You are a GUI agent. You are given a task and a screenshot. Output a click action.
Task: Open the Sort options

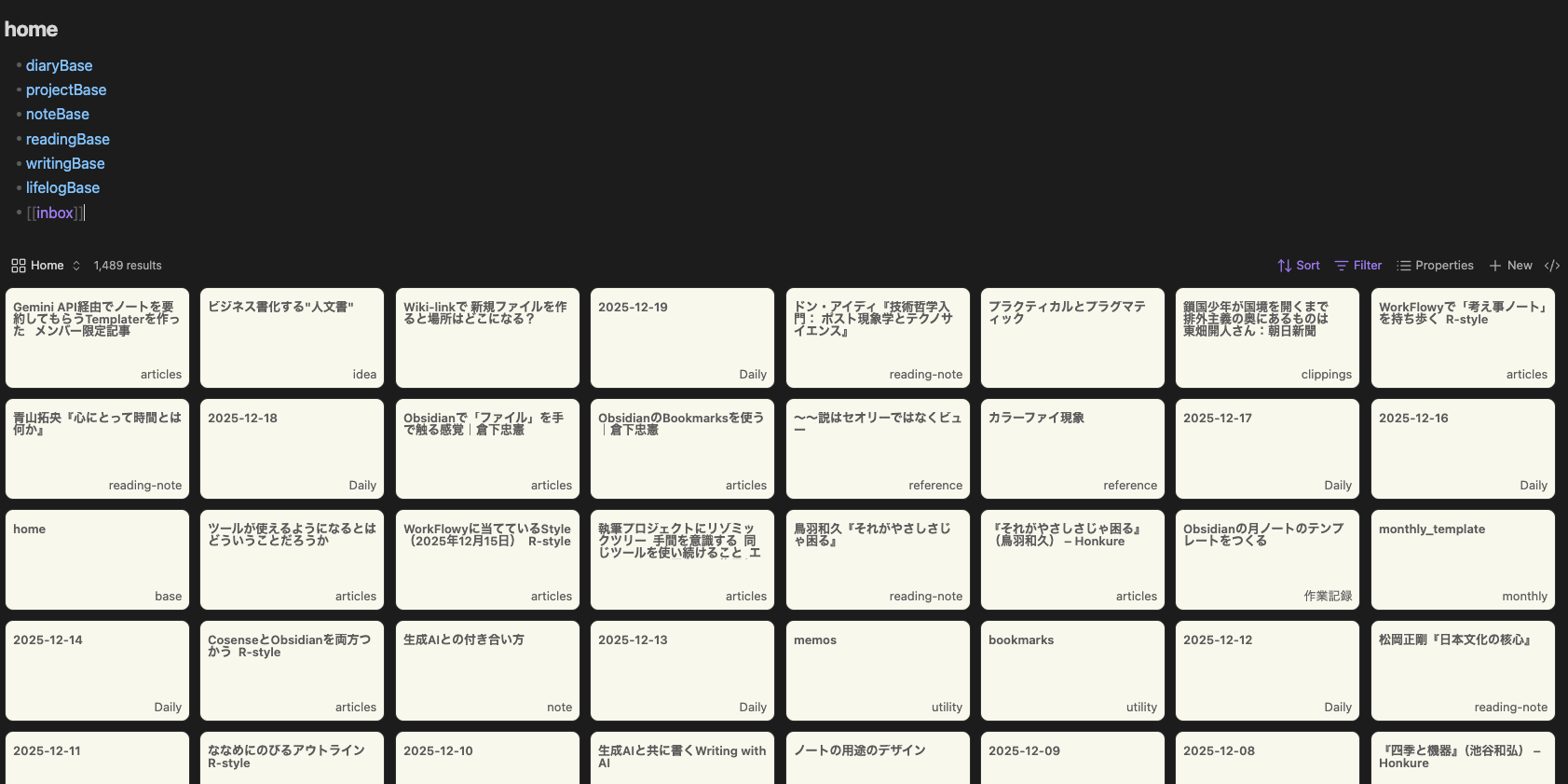(1299, 266)
